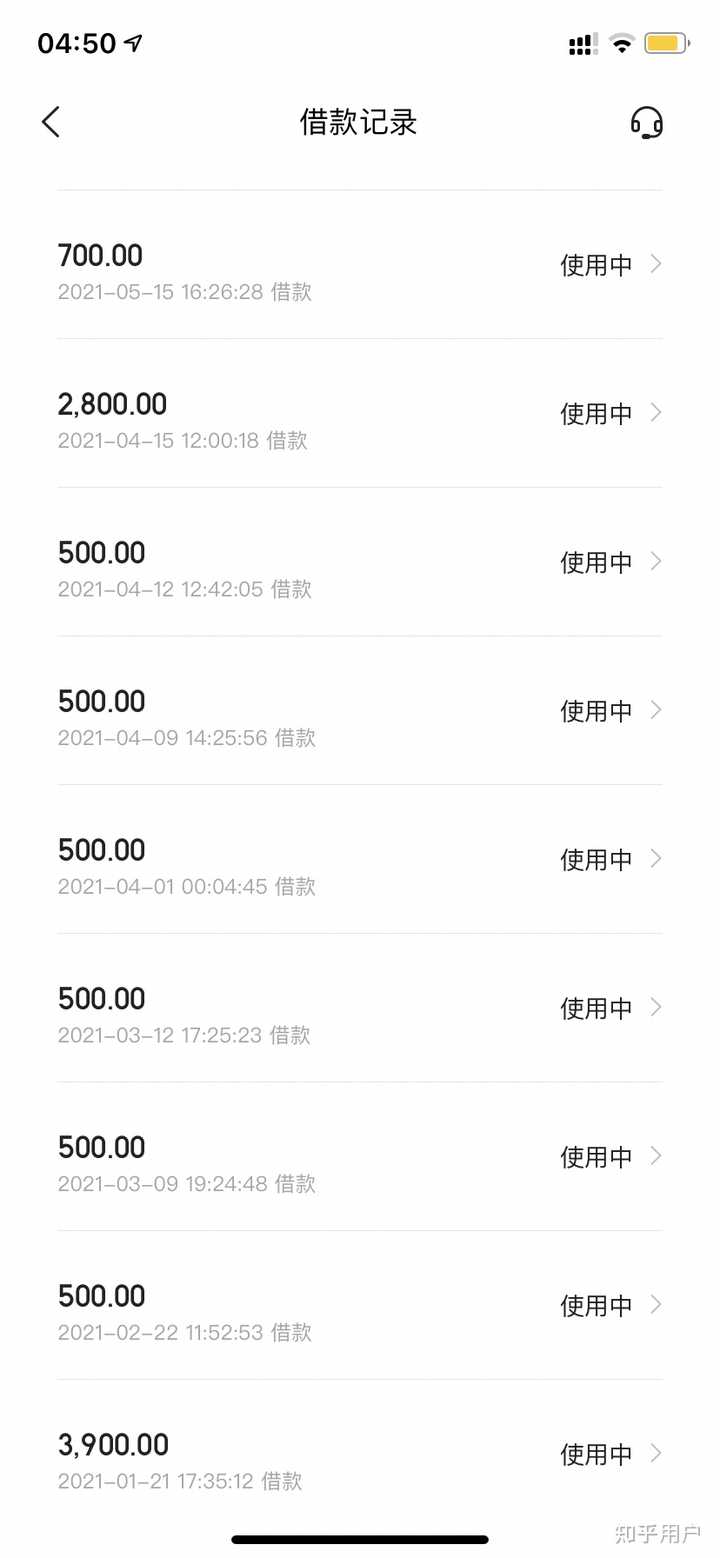The width and height of the screenshot is (720, 1558).
Task: View the 500.00 loan dated 2021-03-12
Action: click(x=360, y=1008)
